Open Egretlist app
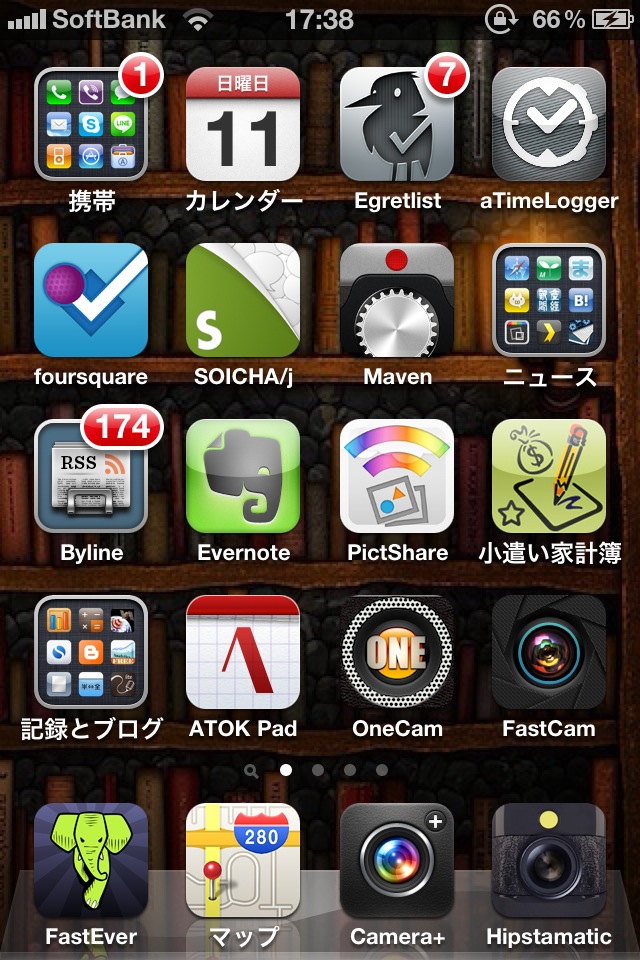Screen dimensions: 640x960 [x=397, y=124]
